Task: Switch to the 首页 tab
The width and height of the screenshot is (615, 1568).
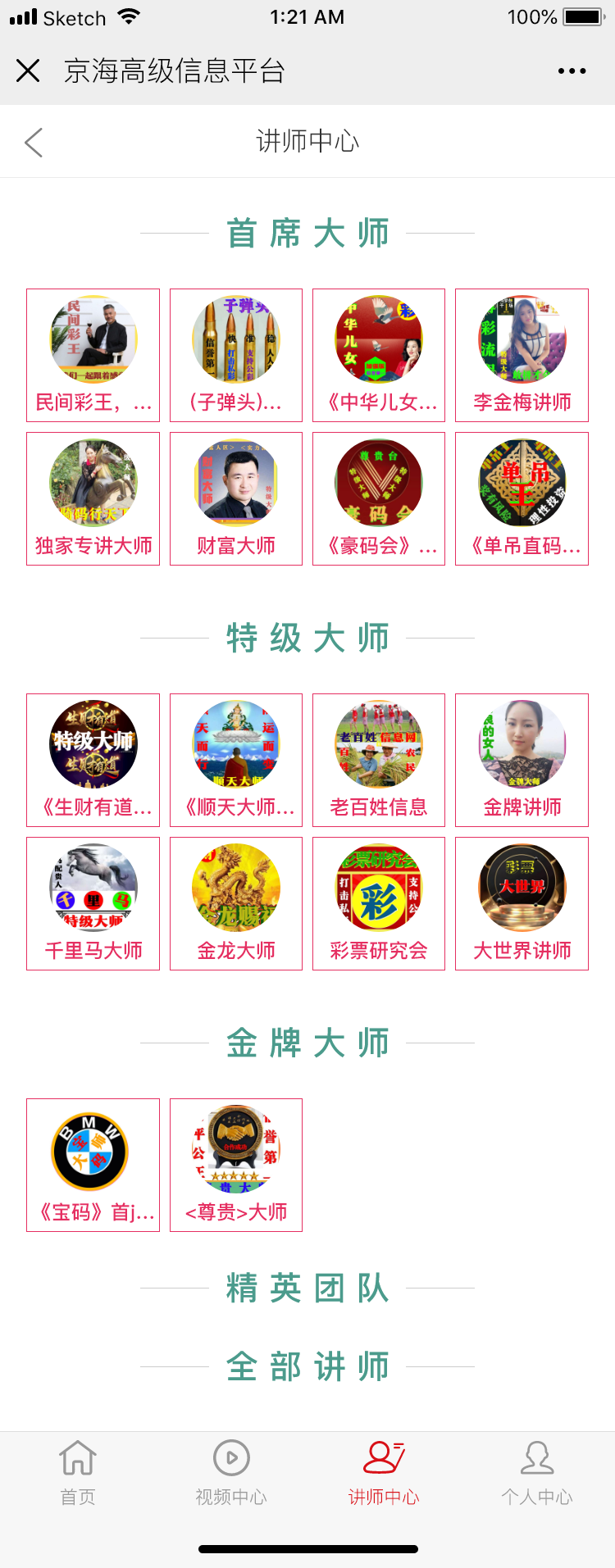Action: pos(78,1473)
